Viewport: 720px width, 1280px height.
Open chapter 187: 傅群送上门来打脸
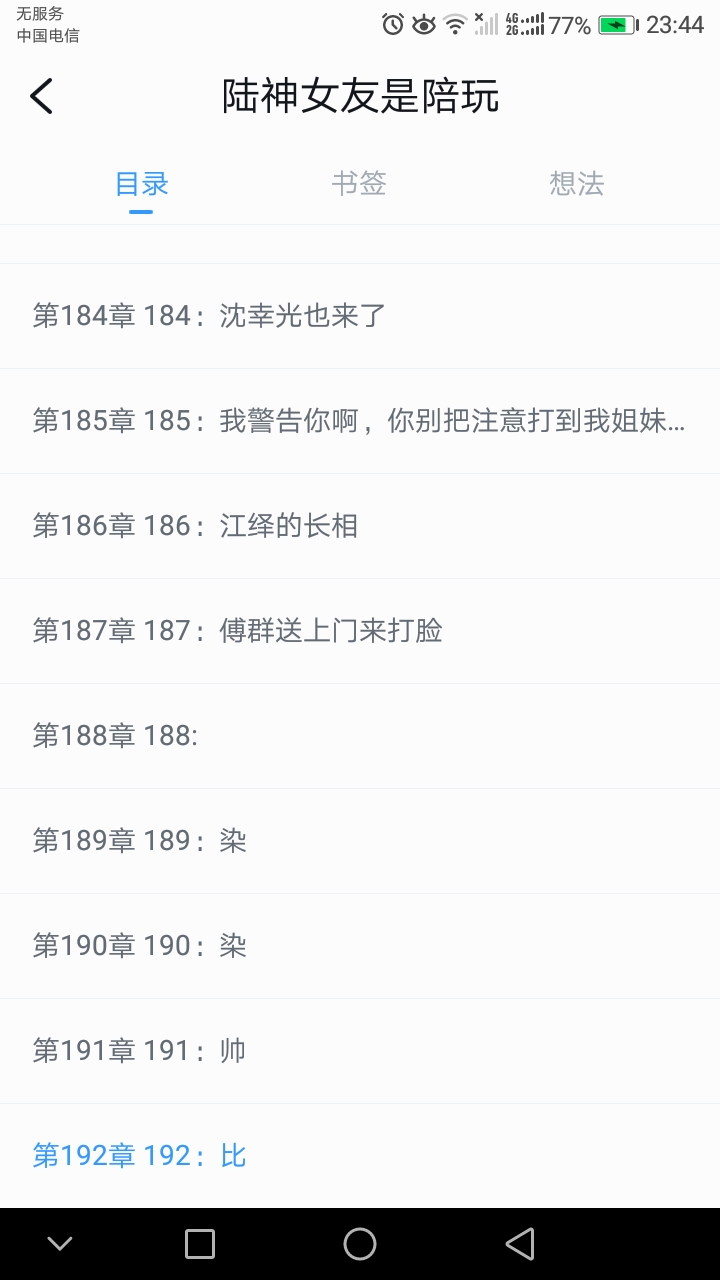pyautogui.click(x=360, y=631)
